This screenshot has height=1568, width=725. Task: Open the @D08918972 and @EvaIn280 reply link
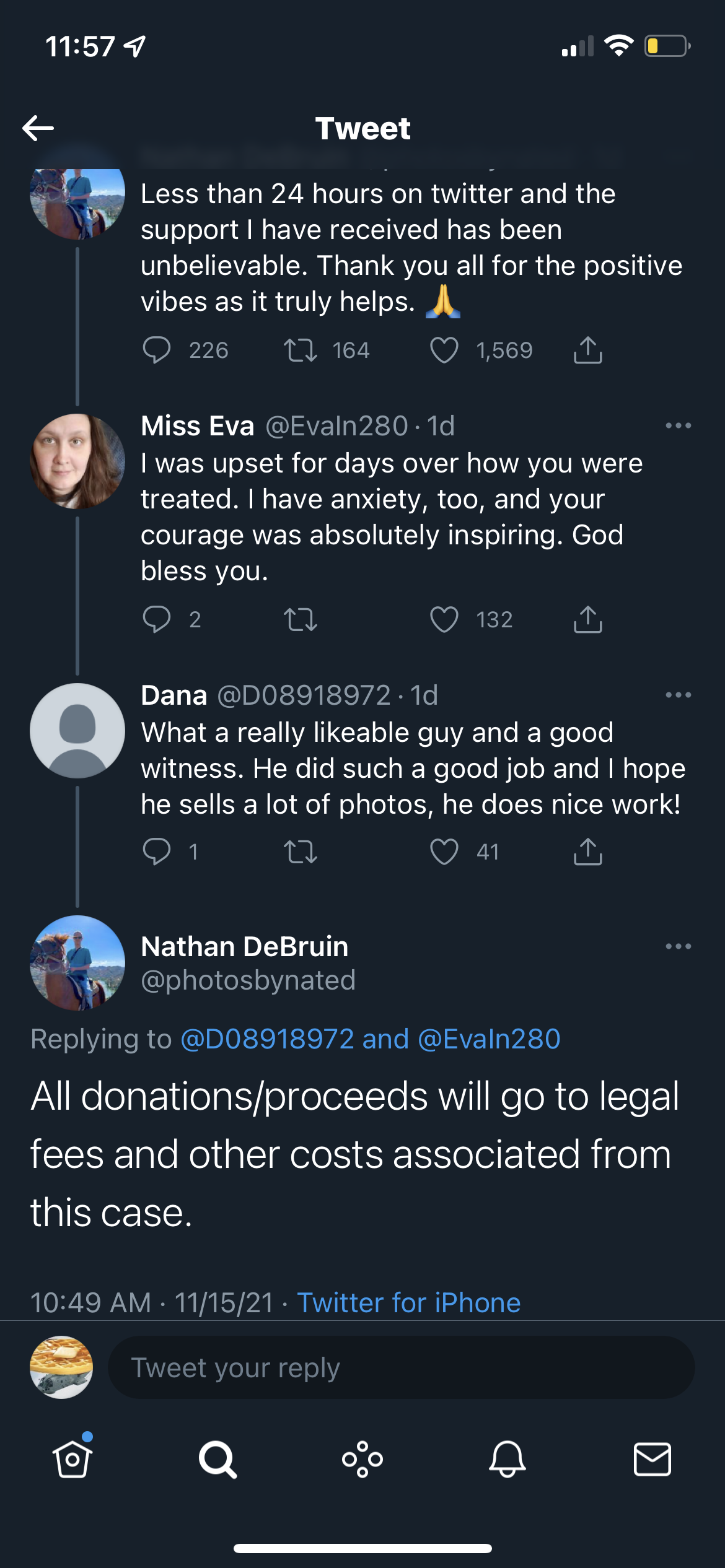(x=371, y=1039)
